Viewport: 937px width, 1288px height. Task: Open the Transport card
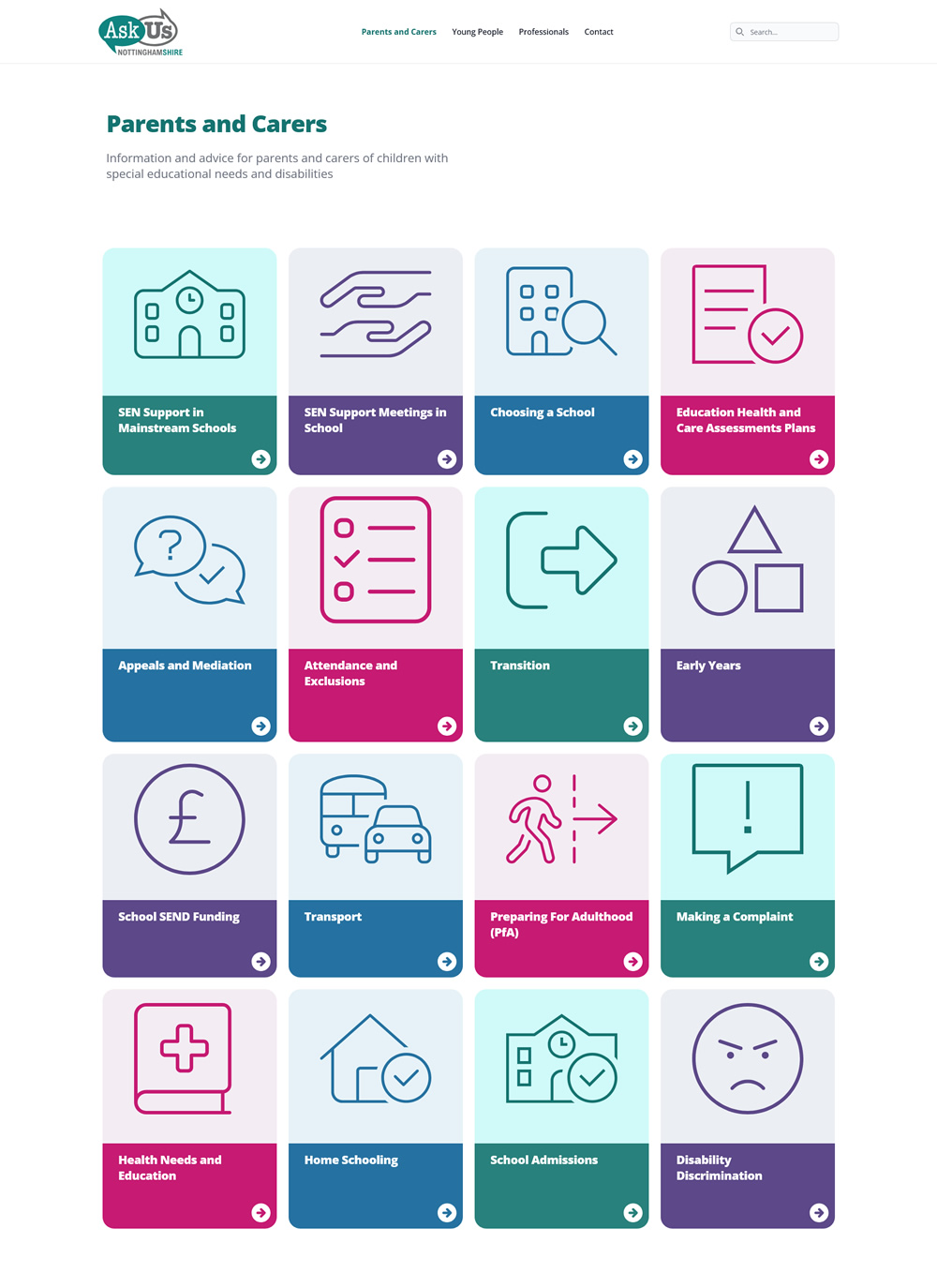coord(375,865)
